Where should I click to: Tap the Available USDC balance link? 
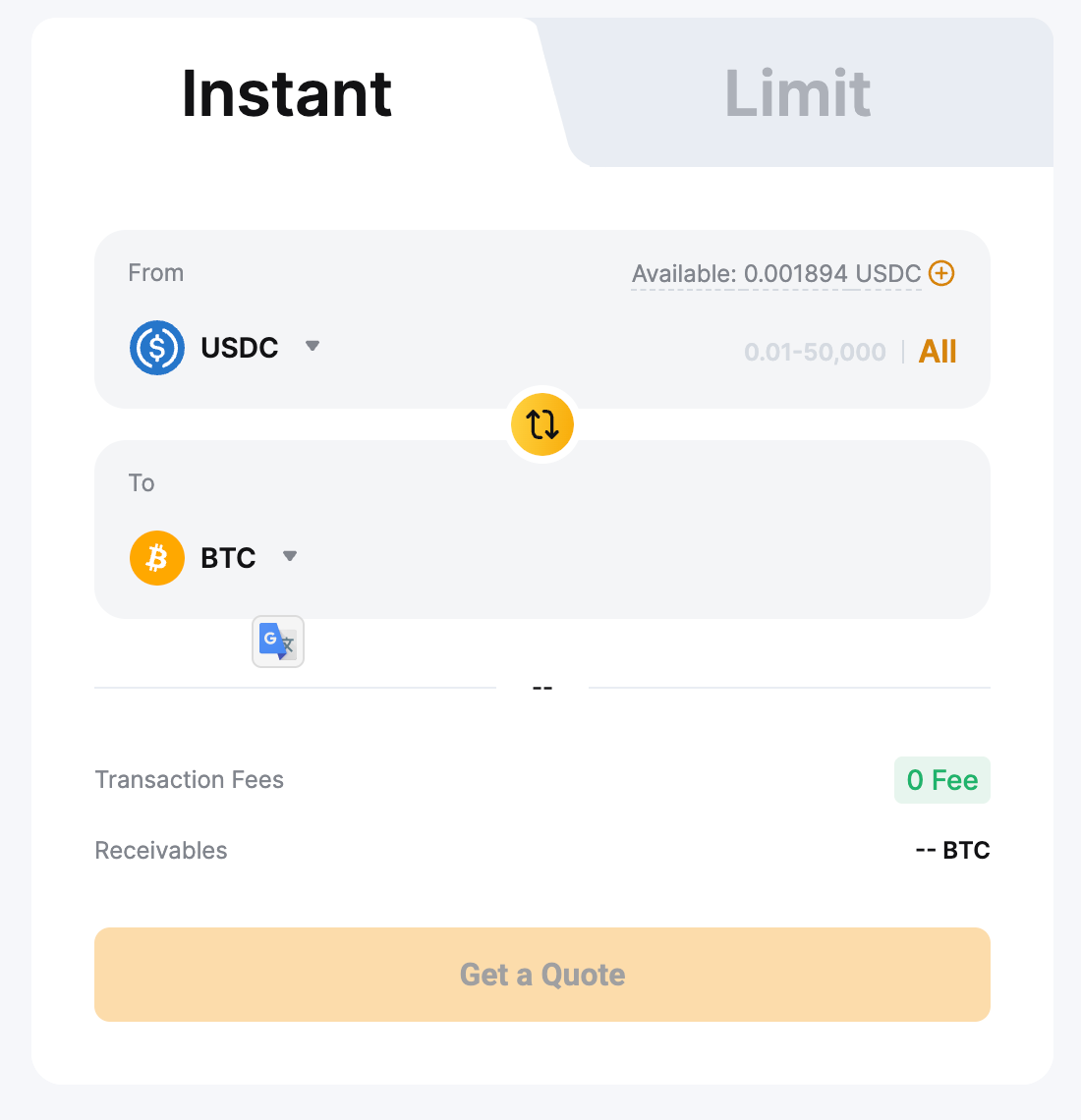pyautogui.click(x=776, y=274)
